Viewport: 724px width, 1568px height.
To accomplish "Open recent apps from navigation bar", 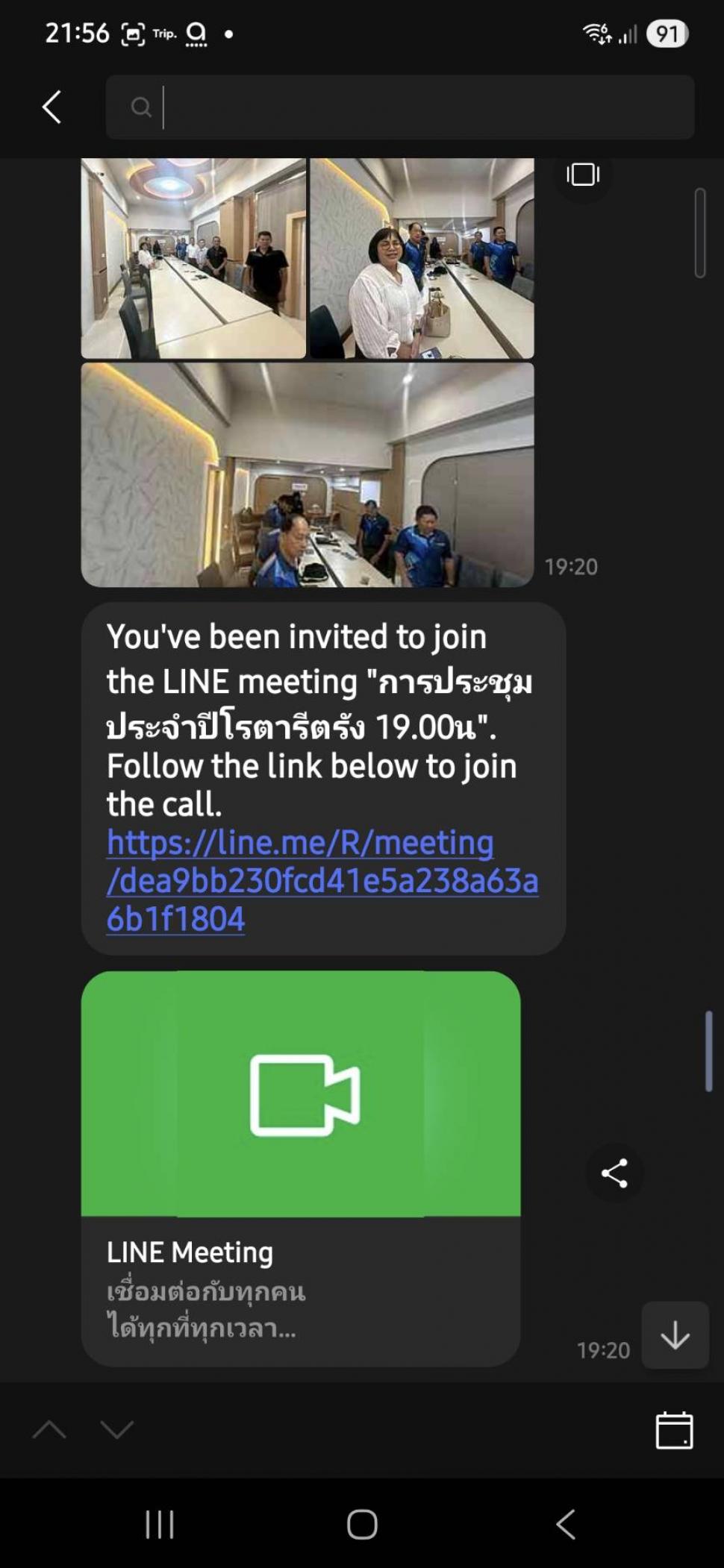I will tap(160, 1525).
